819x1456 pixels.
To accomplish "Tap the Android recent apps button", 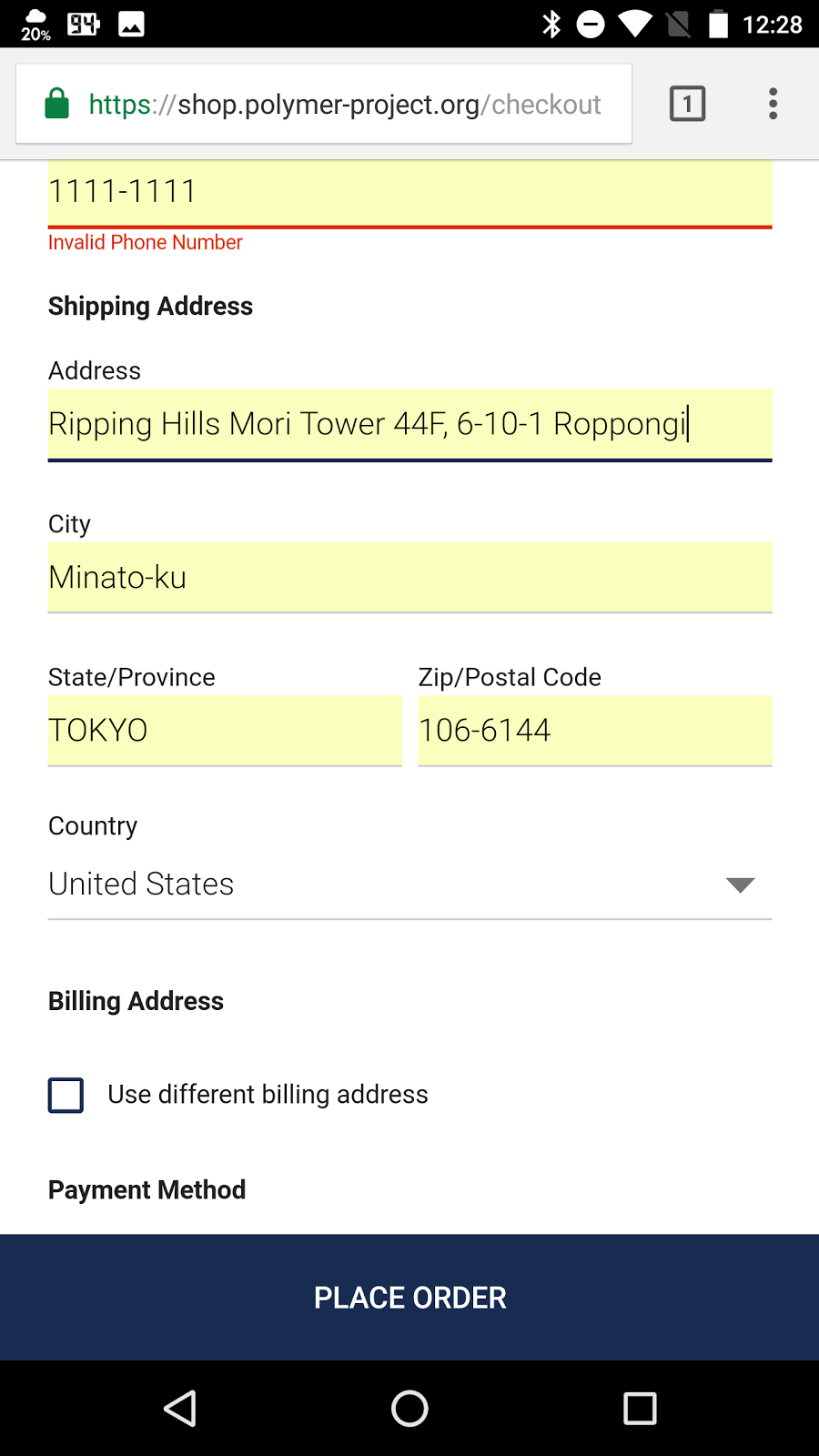I will pos(640,1408).
